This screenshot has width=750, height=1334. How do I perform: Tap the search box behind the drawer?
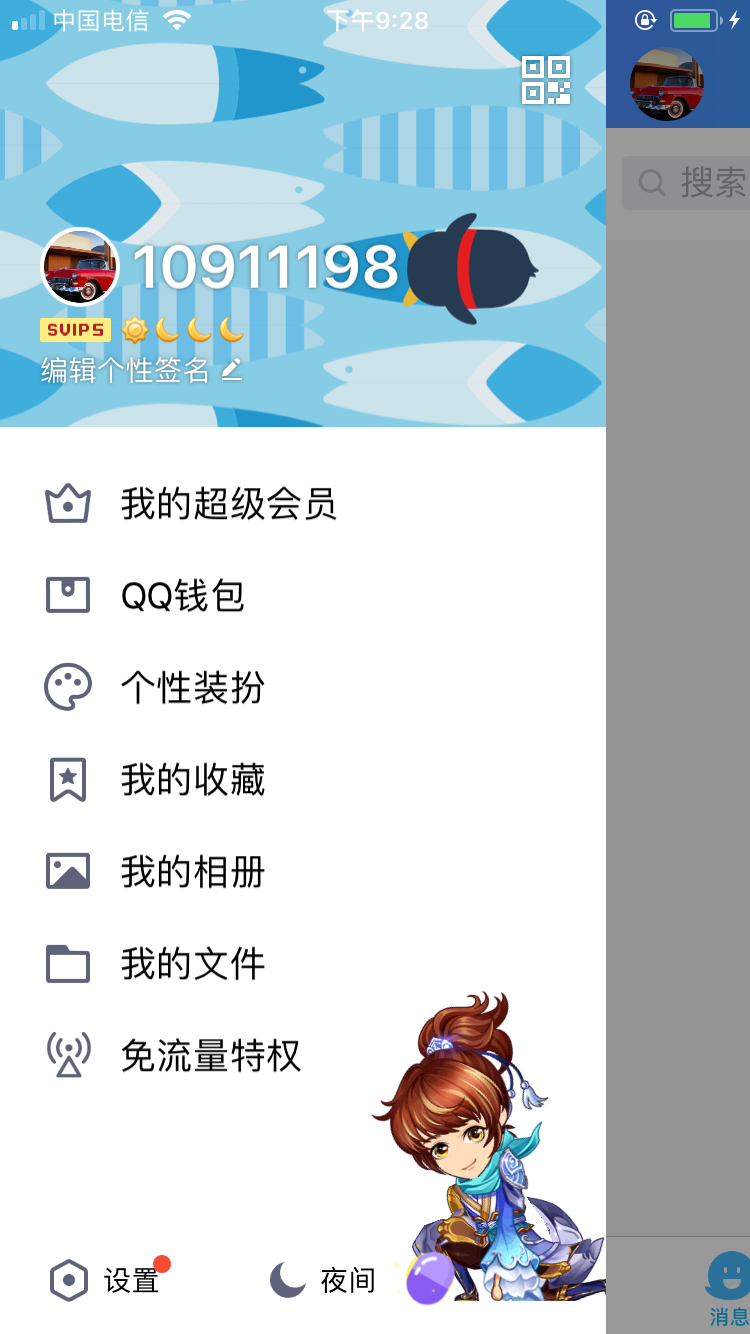(x=686, y=183)
